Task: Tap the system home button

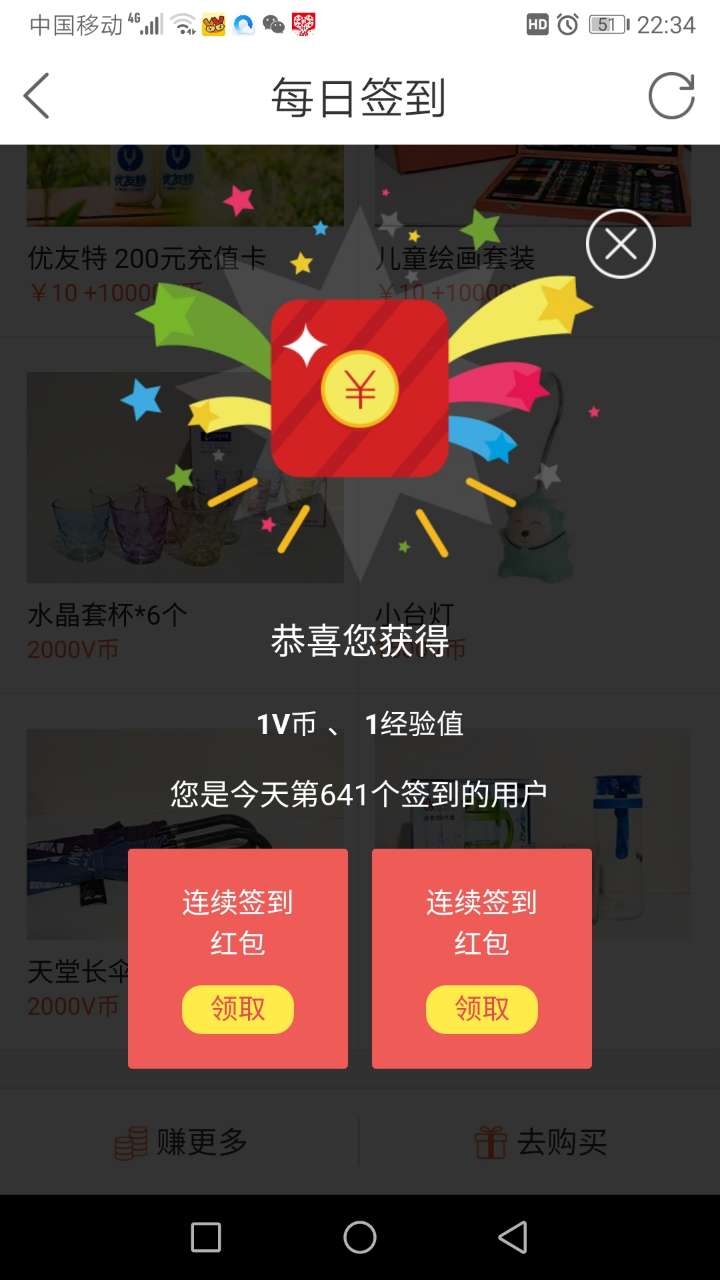Action: click(x=360, y=1237)
